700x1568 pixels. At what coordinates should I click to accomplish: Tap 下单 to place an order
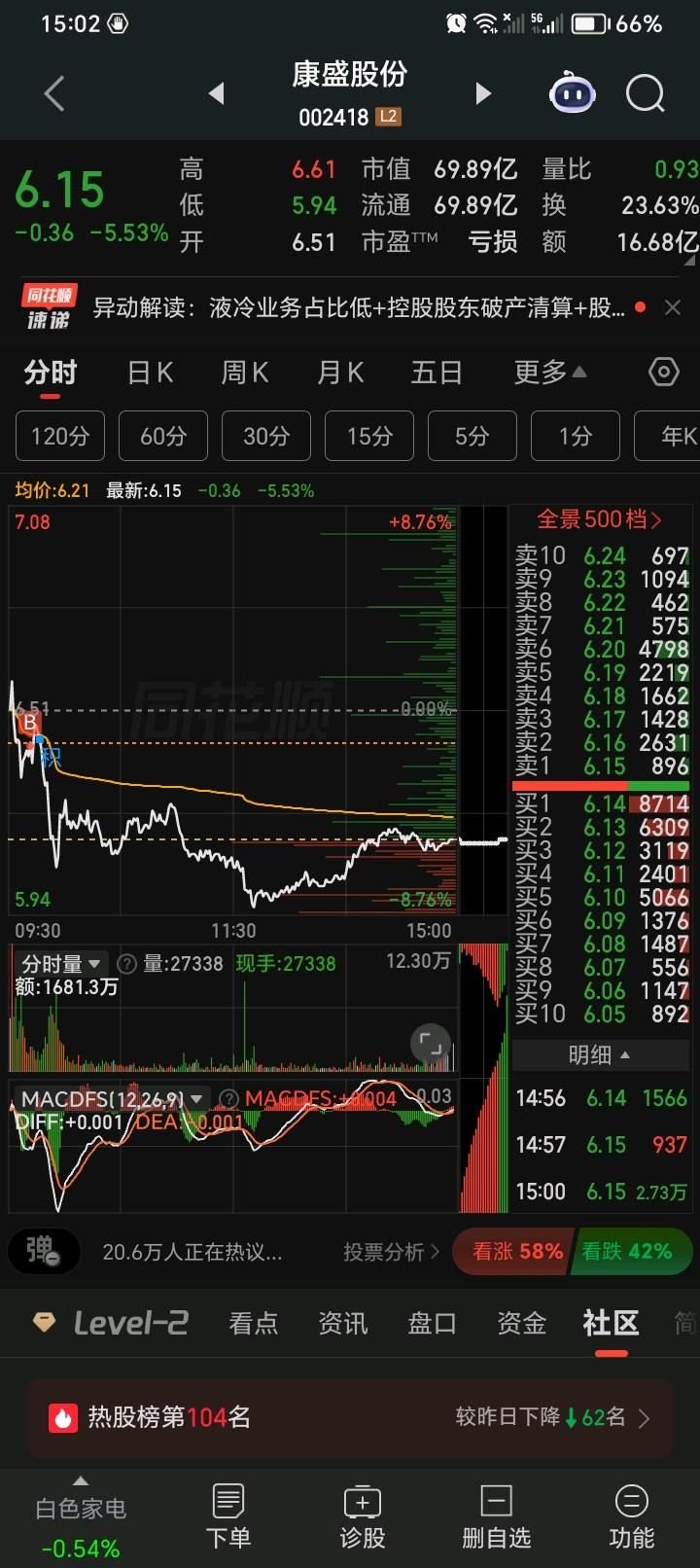tap(228, 1515)
